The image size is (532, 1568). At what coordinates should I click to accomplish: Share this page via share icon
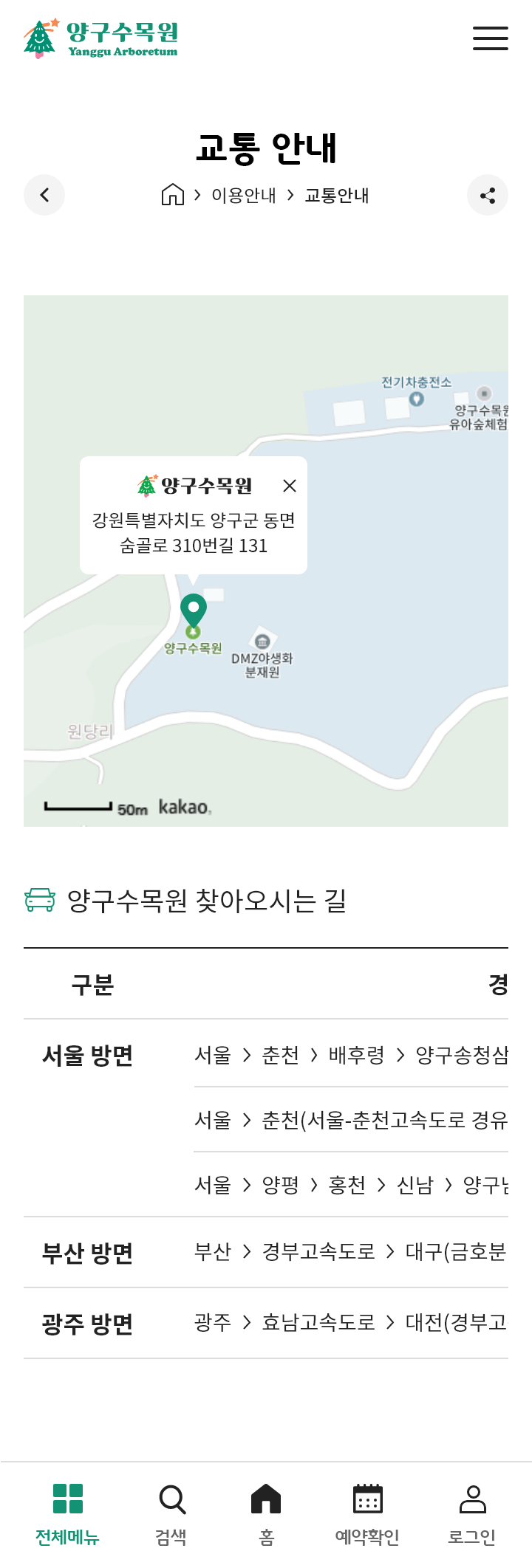click(488, 195)
